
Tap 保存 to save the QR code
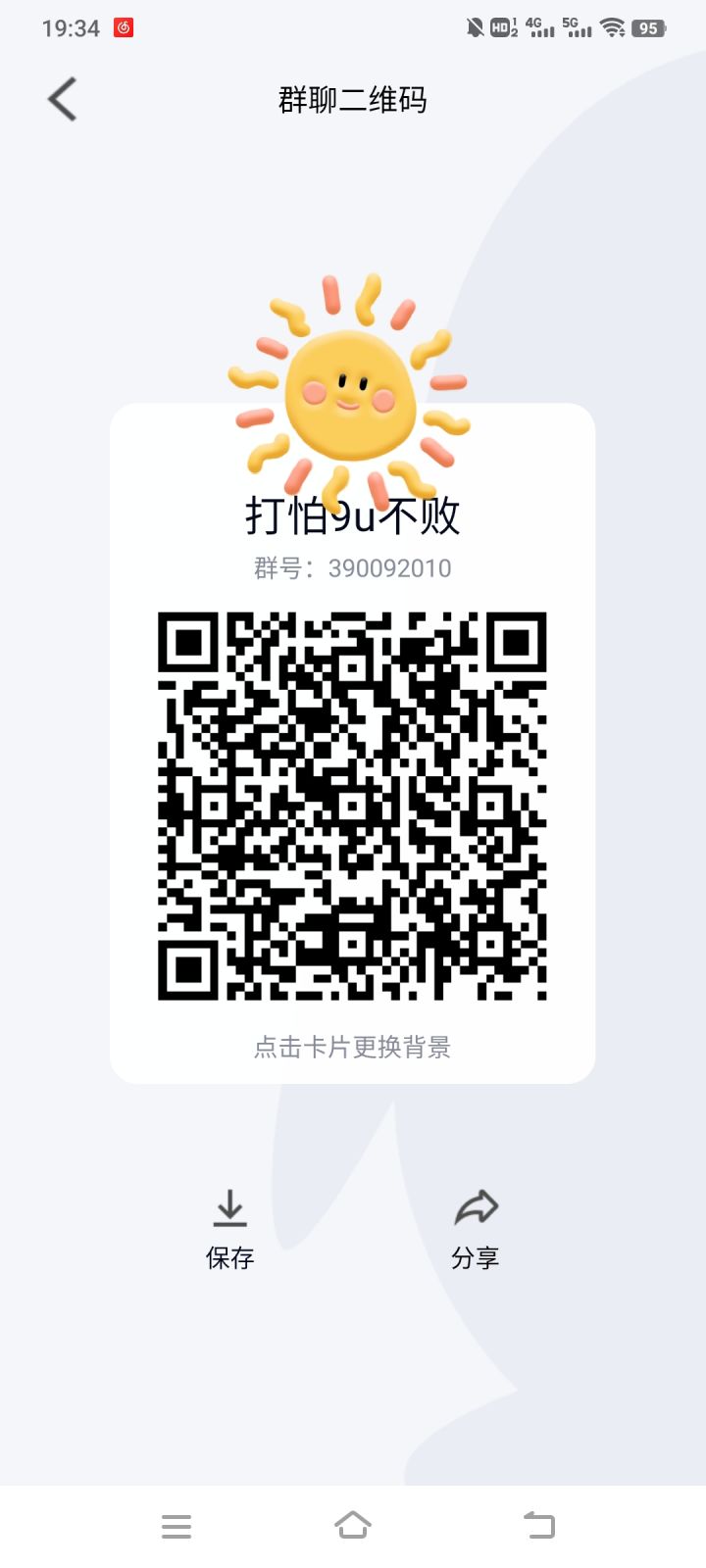click(228, 1257)
